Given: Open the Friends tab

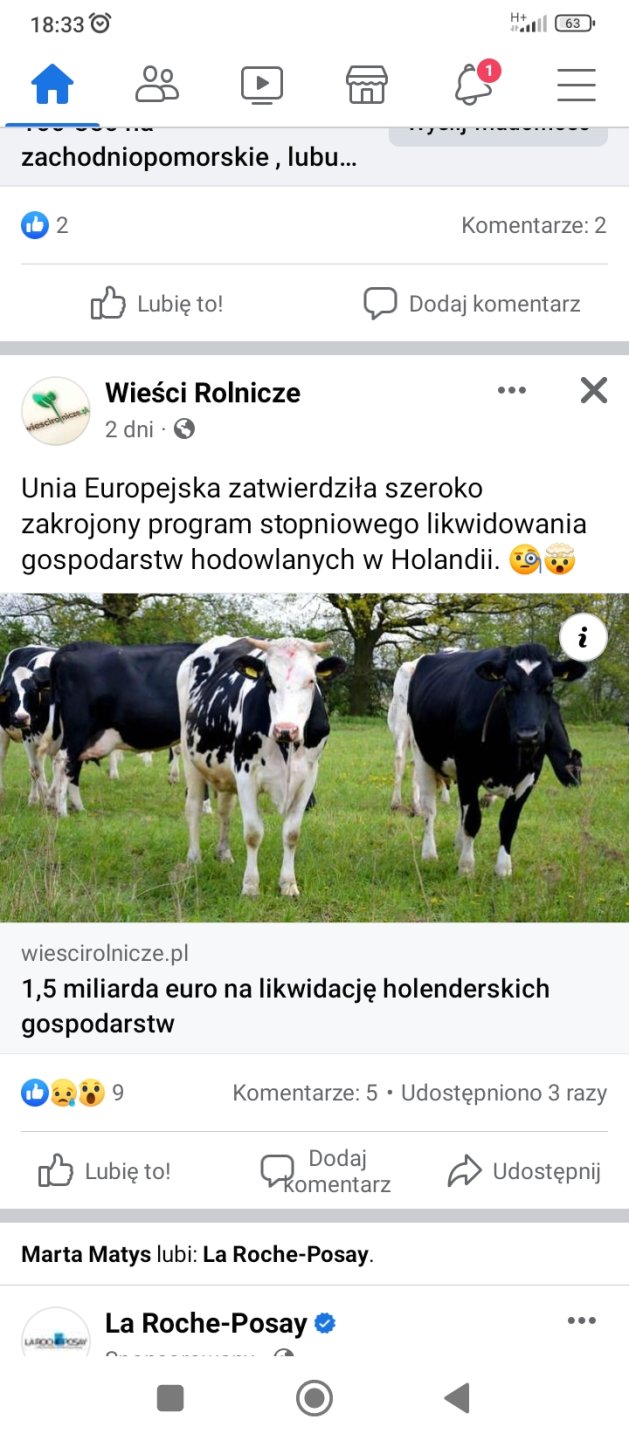Looking at the screenshot, I should click(157, 84).
